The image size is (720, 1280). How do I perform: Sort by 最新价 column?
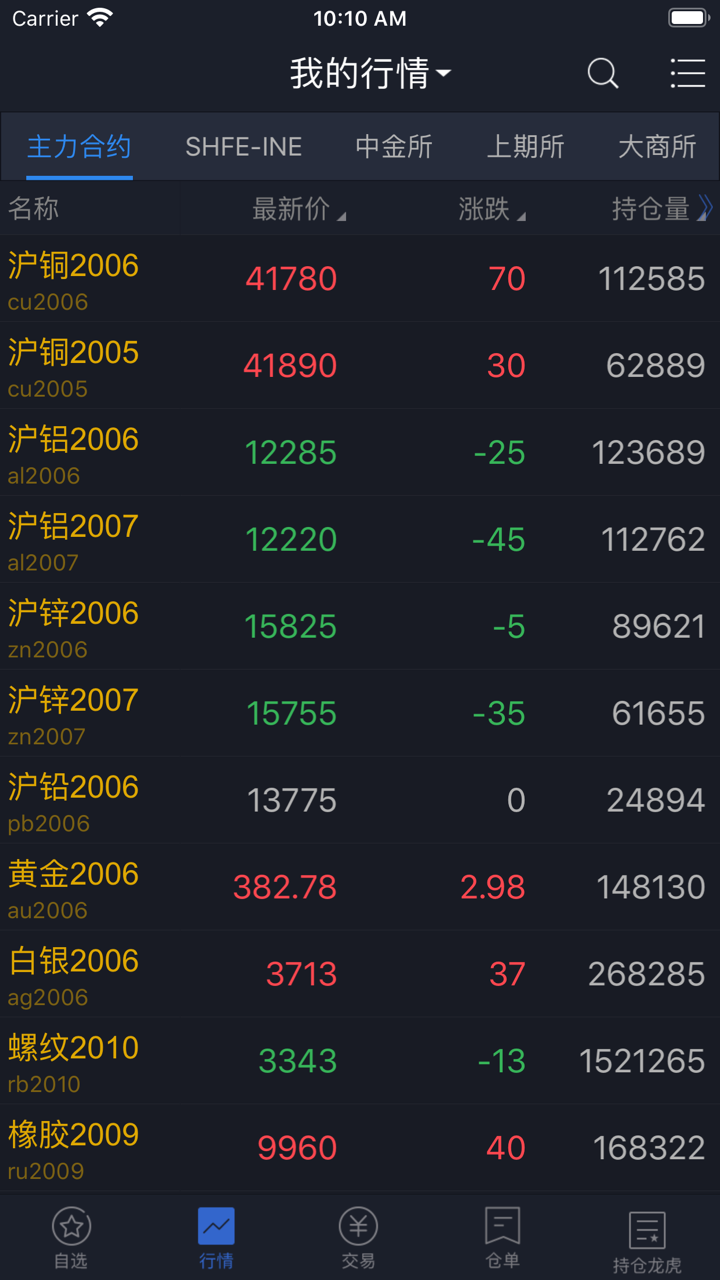coord(298,209)
